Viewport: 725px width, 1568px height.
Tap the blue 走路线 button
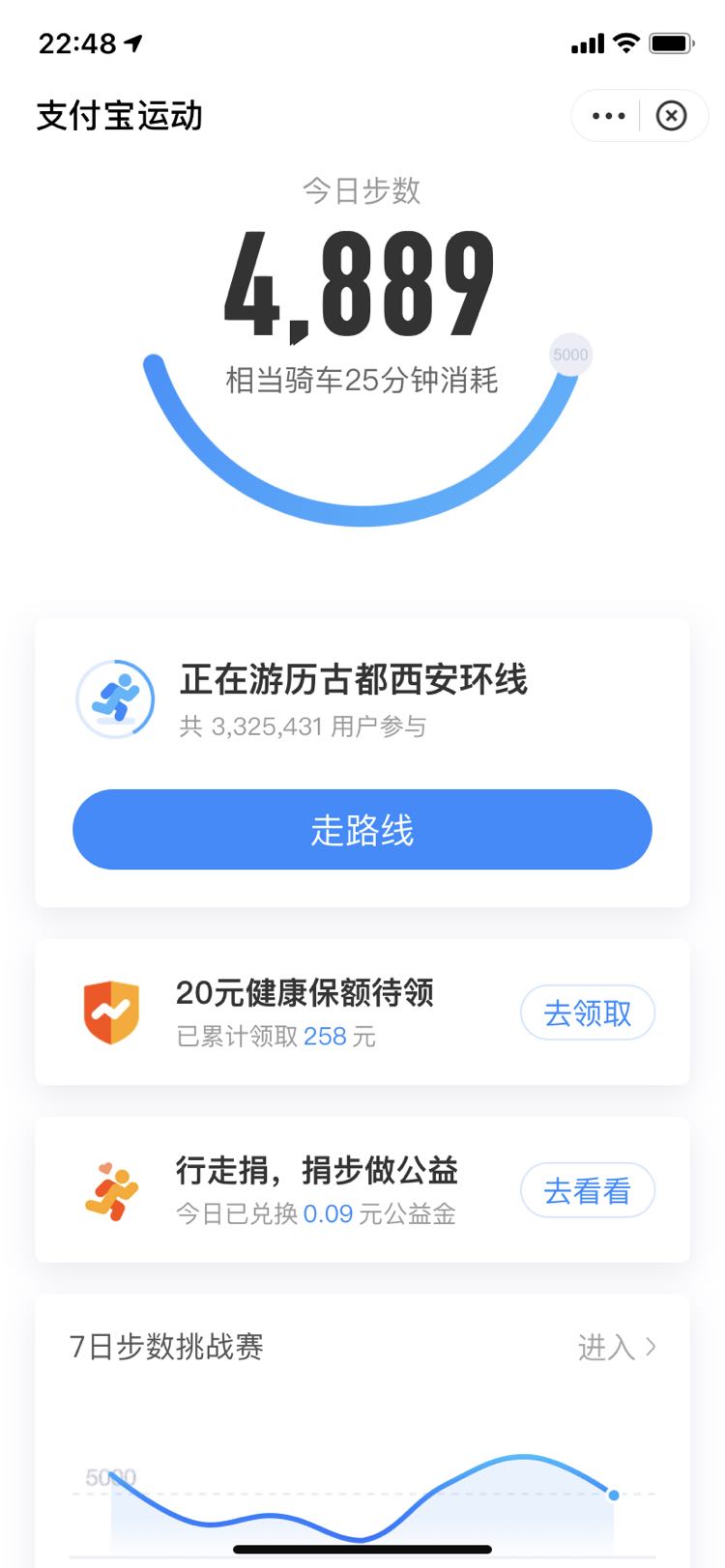[x=362, y=830]
